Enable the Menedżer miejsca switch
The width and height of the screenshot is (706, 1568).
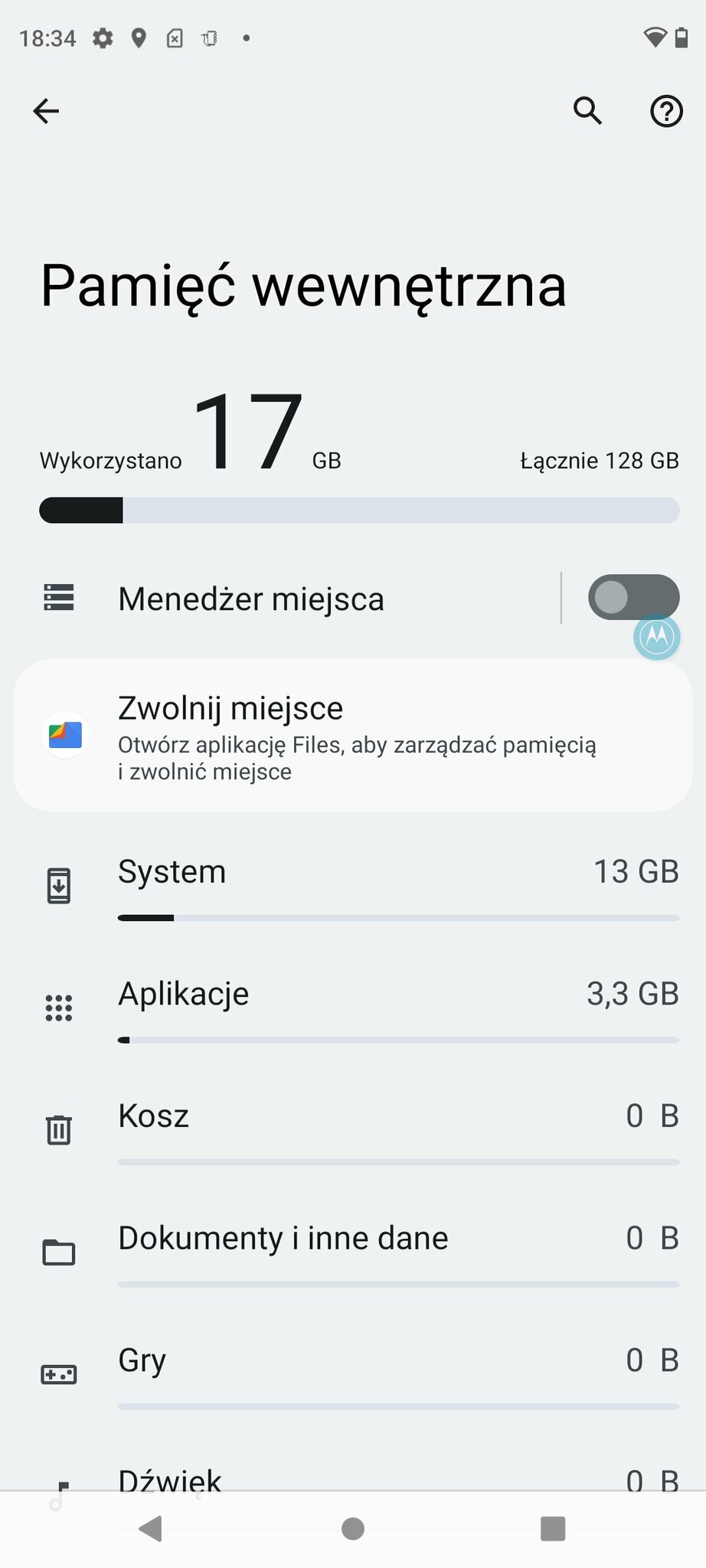(x=632, y=596)
